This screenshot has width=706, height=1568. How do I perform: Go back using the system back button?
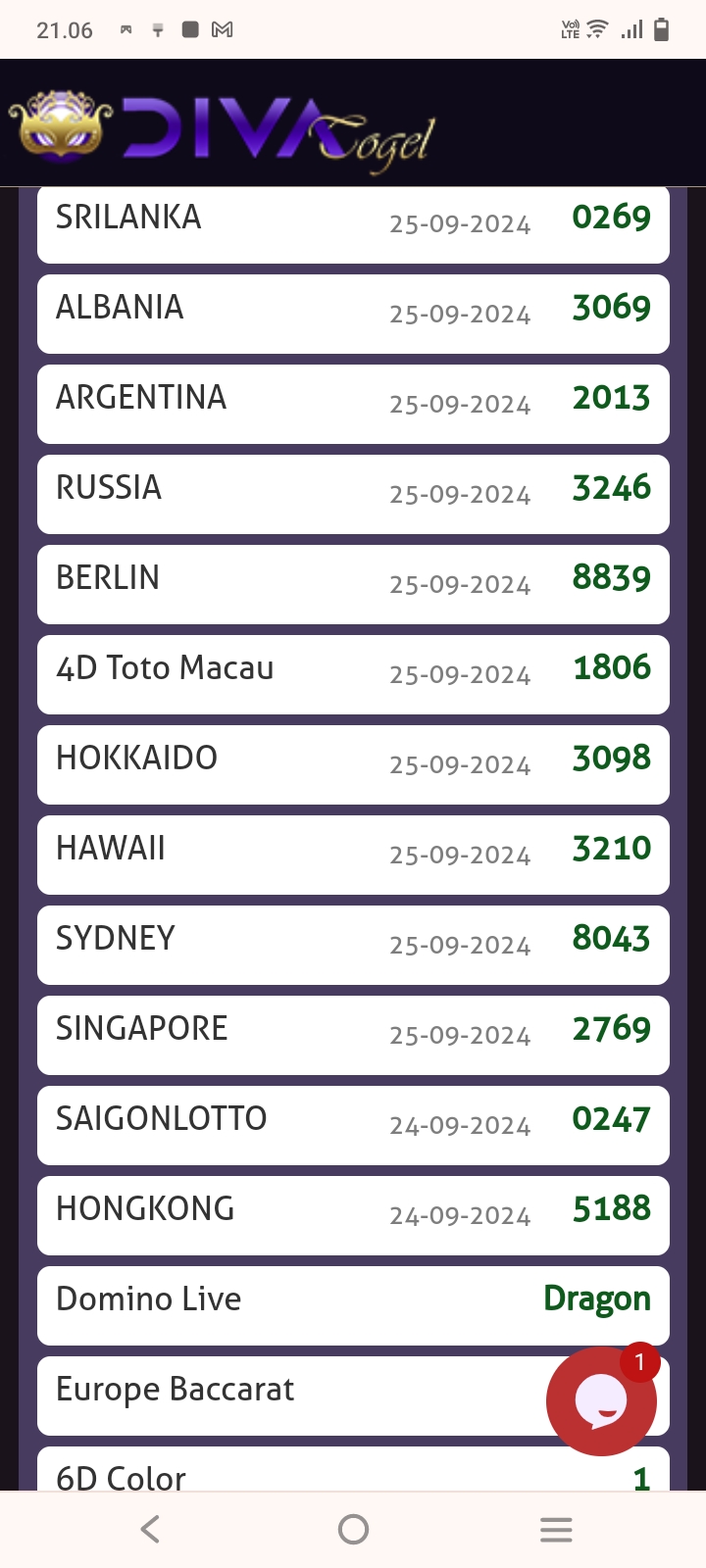point(150,1529)
